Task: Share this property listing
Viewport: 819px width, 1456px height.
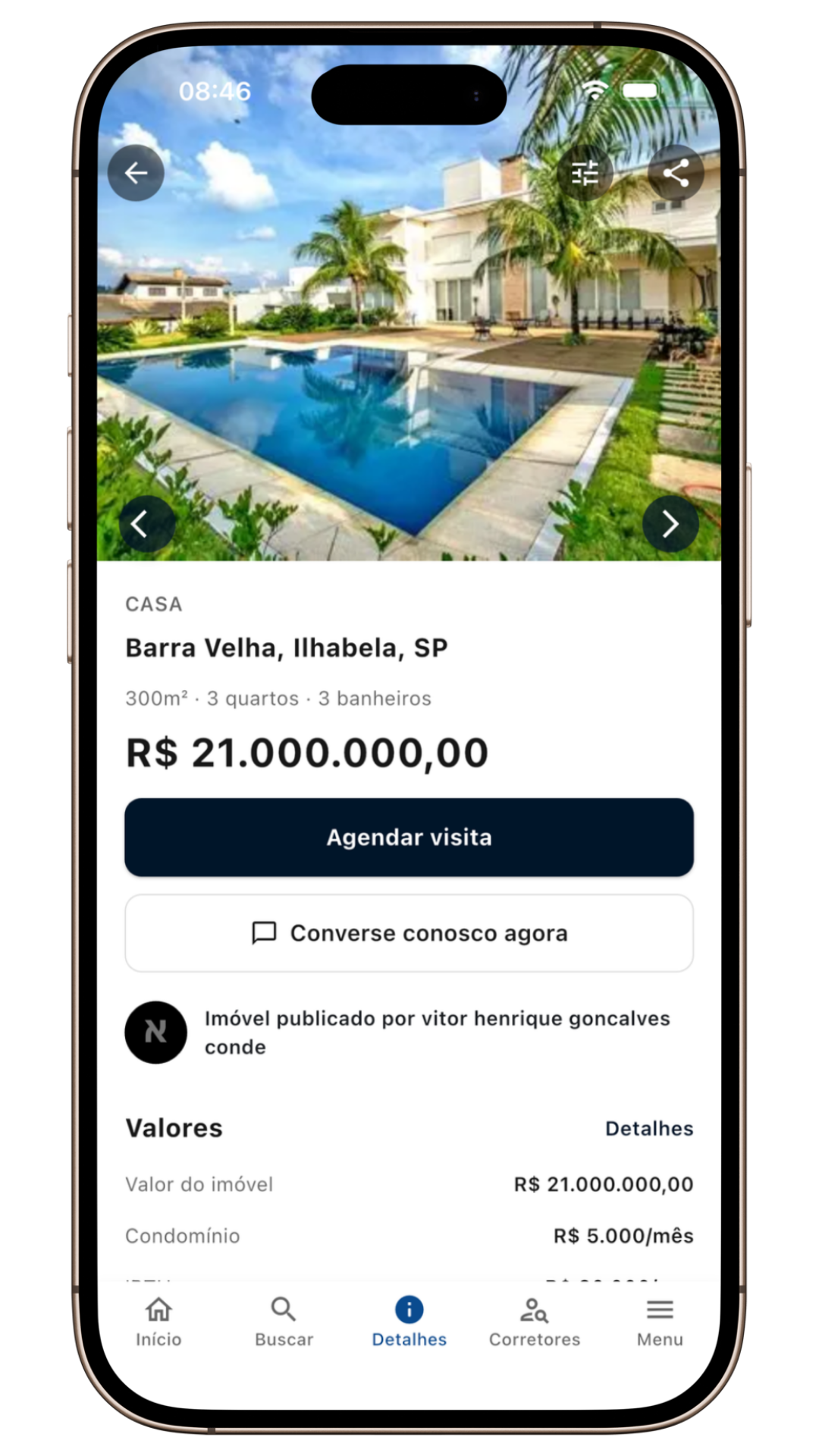Action: pyautogui.click(x=676, y=173)
